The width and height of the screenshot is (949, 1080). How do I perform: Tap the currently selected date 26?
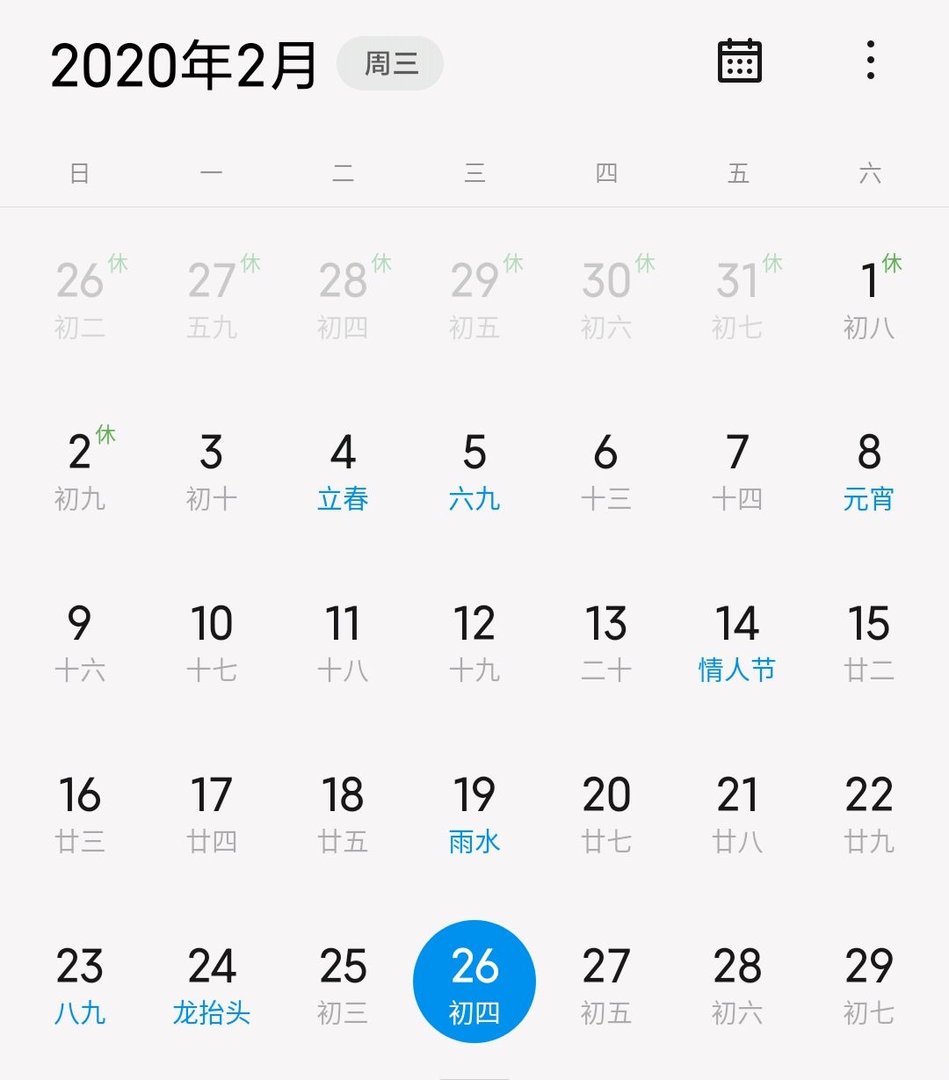(473, 980)
